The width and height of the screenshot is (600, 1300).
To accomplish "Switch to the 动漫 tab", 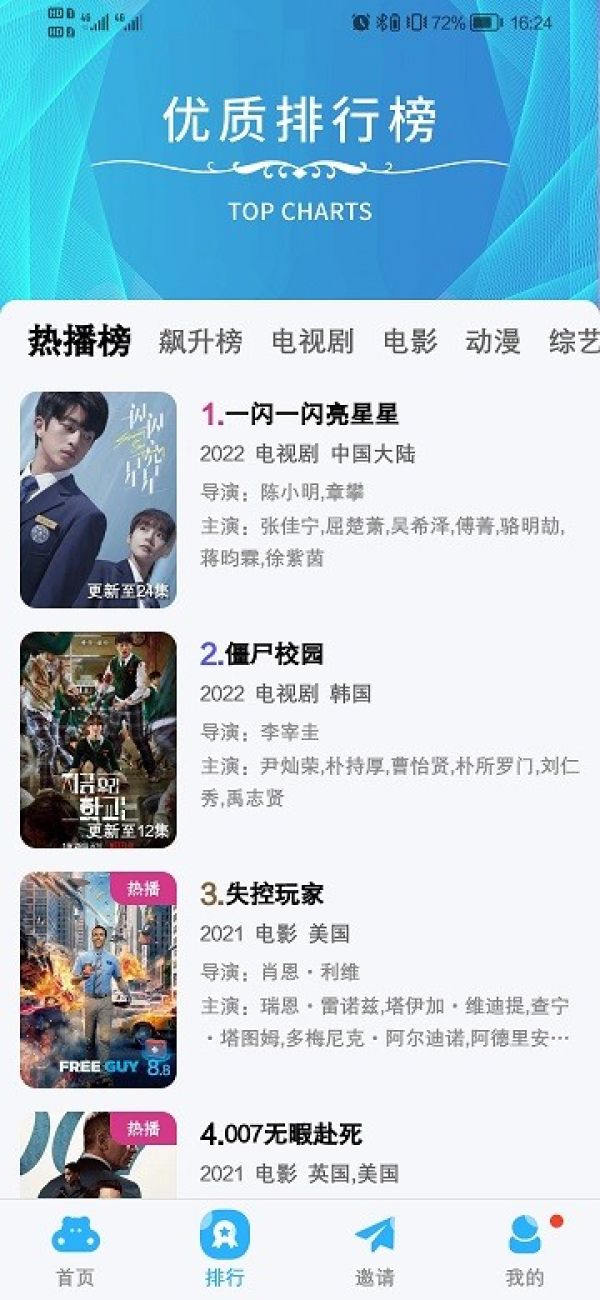I will [493, 342].
